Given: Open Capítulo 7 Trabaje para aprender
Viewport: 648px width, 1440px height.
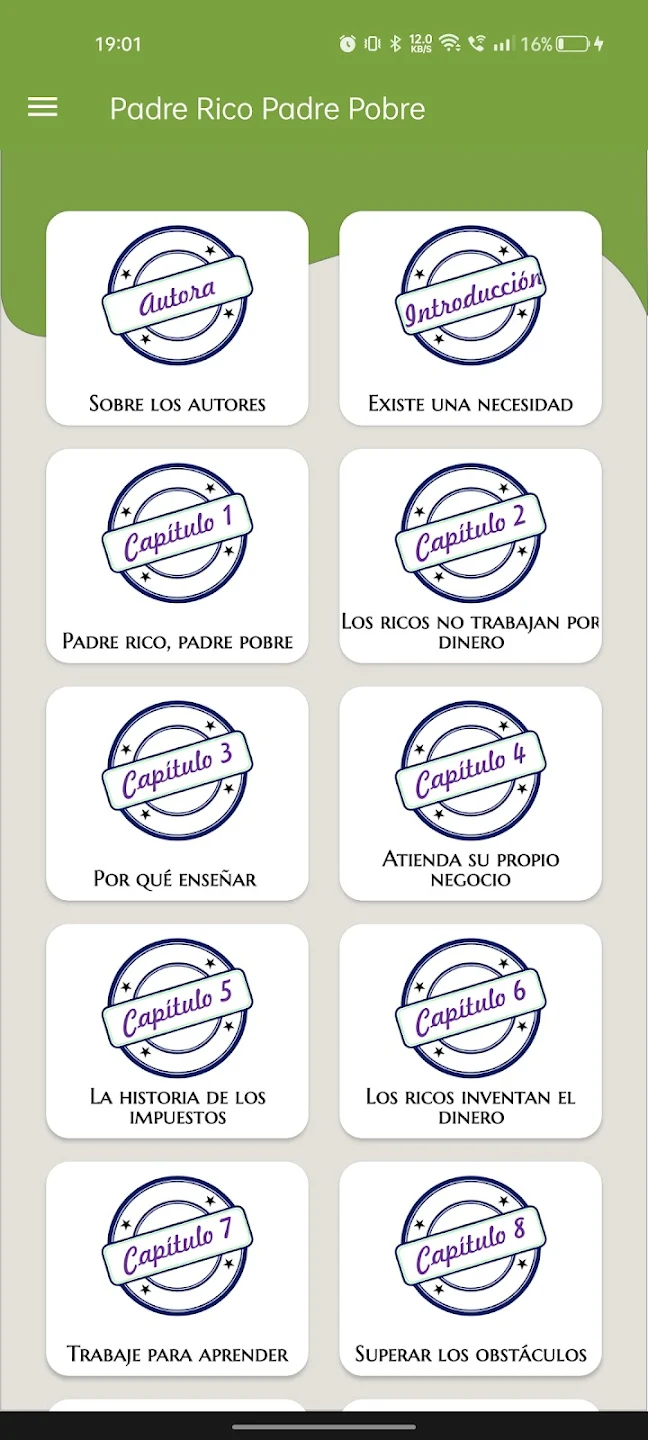Looking at the screenshot, I should point(177,1268).
